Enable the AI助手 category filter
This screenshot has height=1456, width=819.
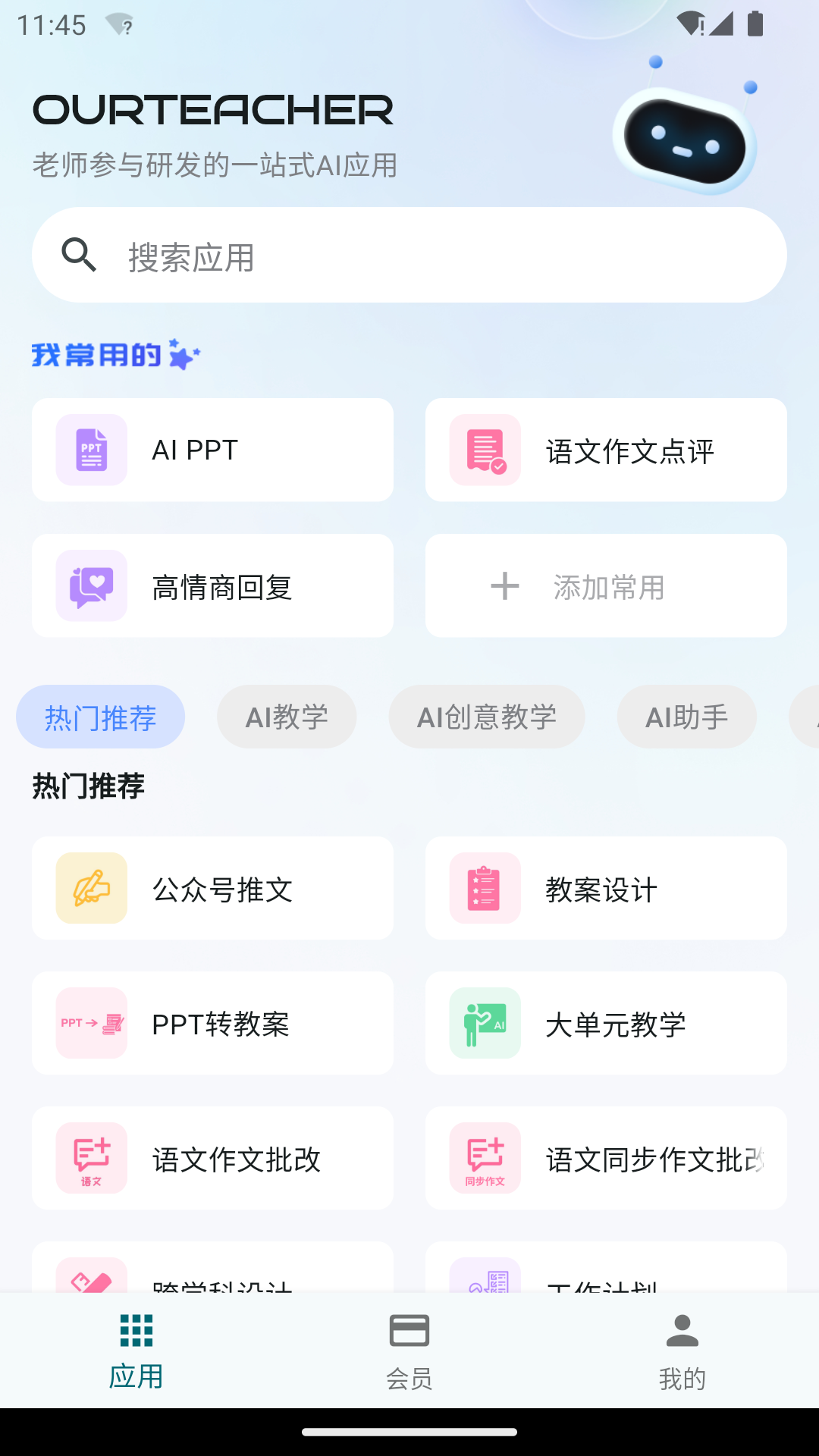[x=686, y=716]
